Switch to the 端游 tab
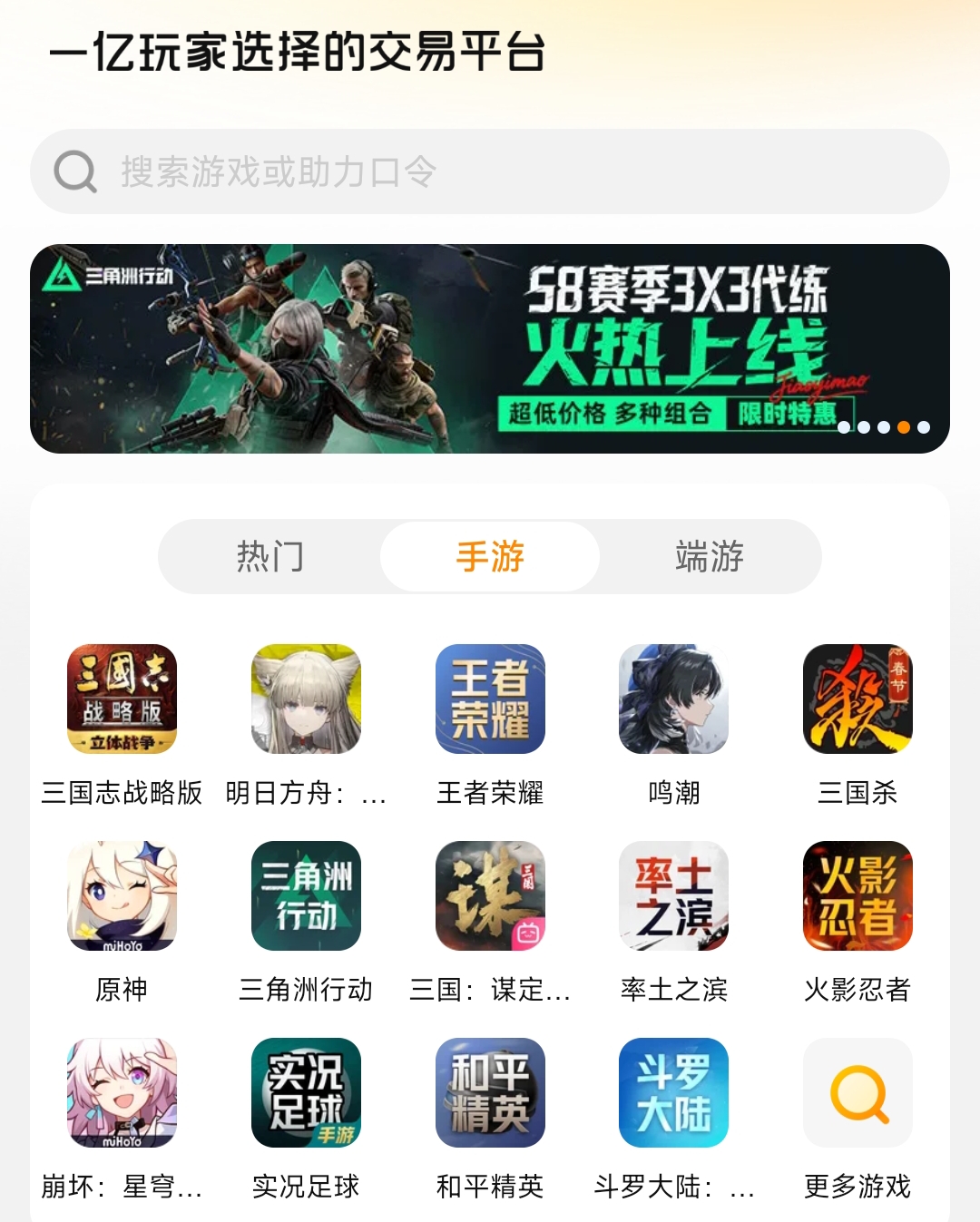 tap(710, 556)
